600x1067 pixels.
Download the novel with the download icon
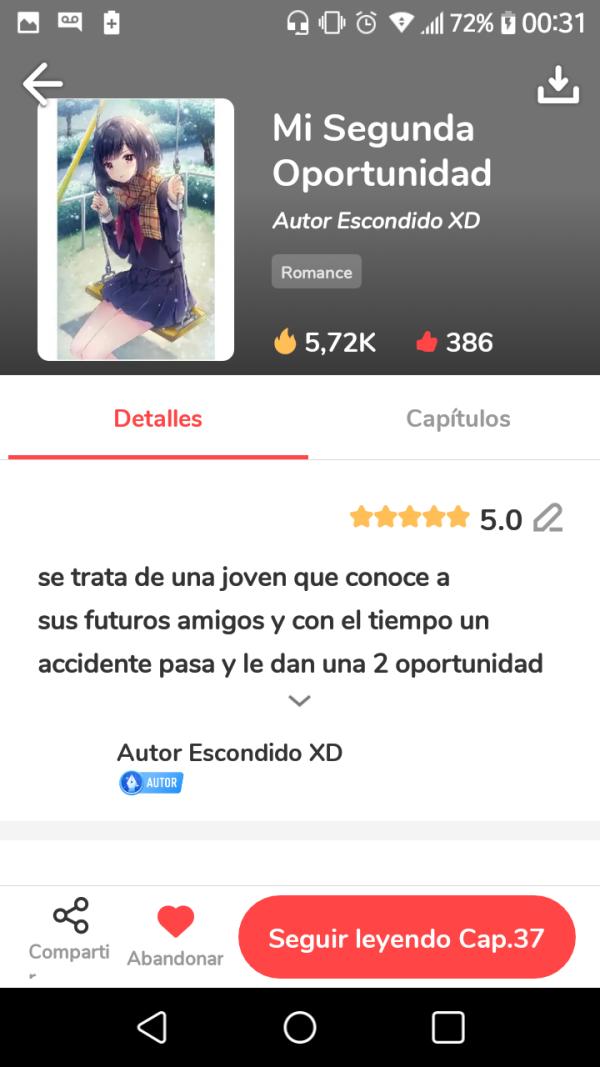click(558, 85)
